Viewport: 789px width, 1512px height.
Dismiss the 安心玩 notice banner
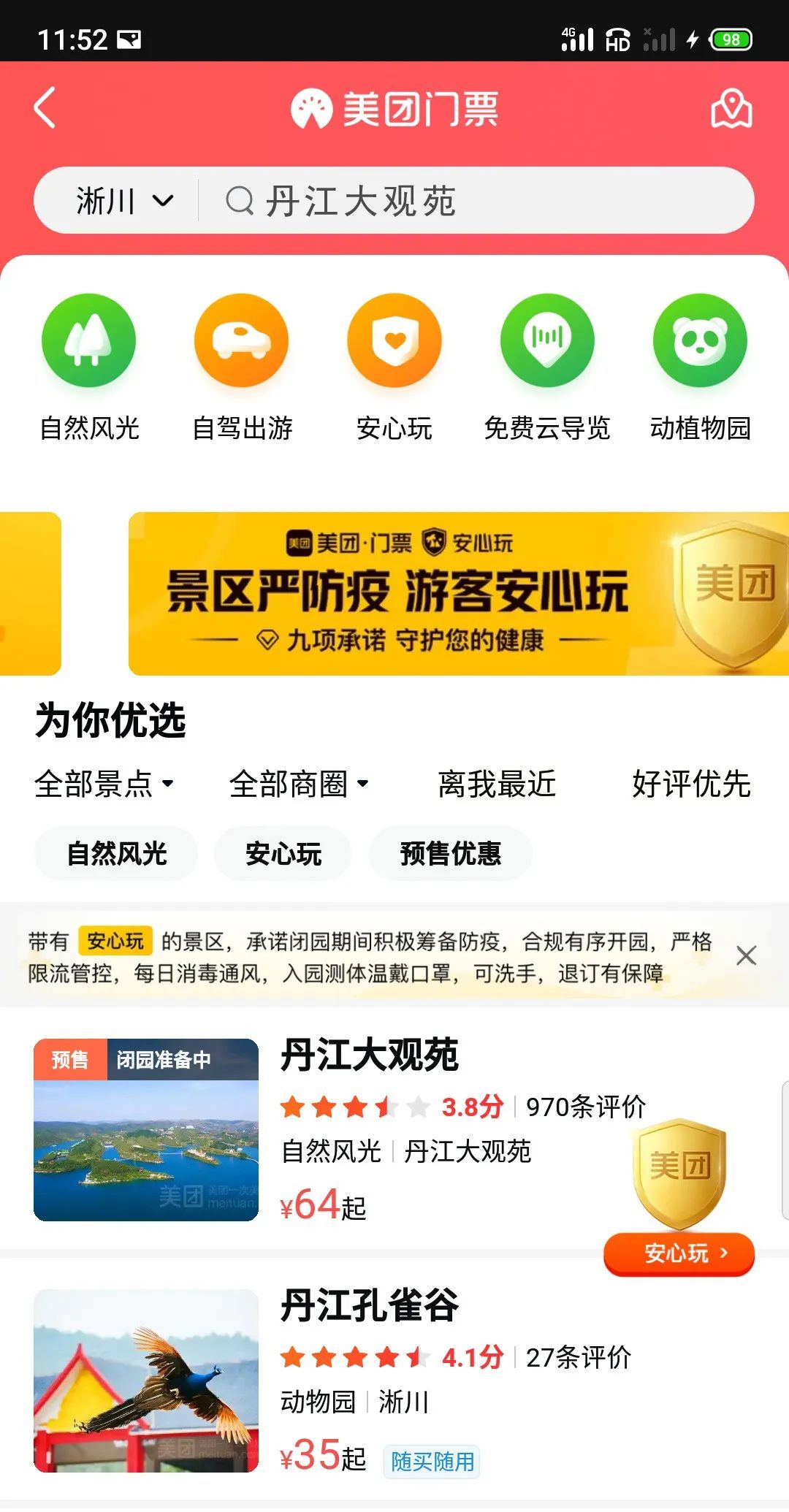pyautogui.click(x=746, y=955)
